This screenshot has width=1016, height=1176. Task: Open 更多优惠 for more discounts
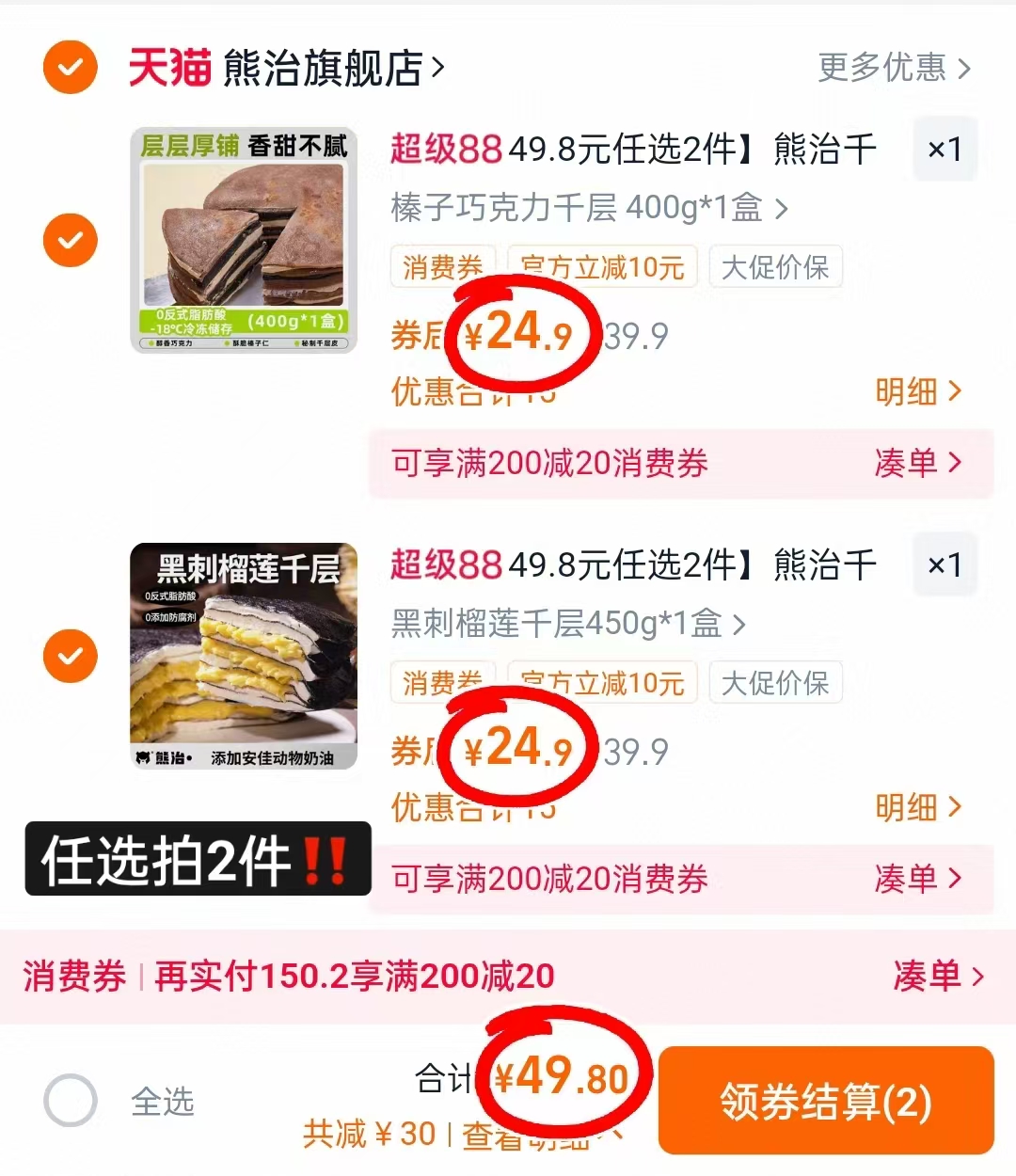pyautogui.click(x=894, y=69)
